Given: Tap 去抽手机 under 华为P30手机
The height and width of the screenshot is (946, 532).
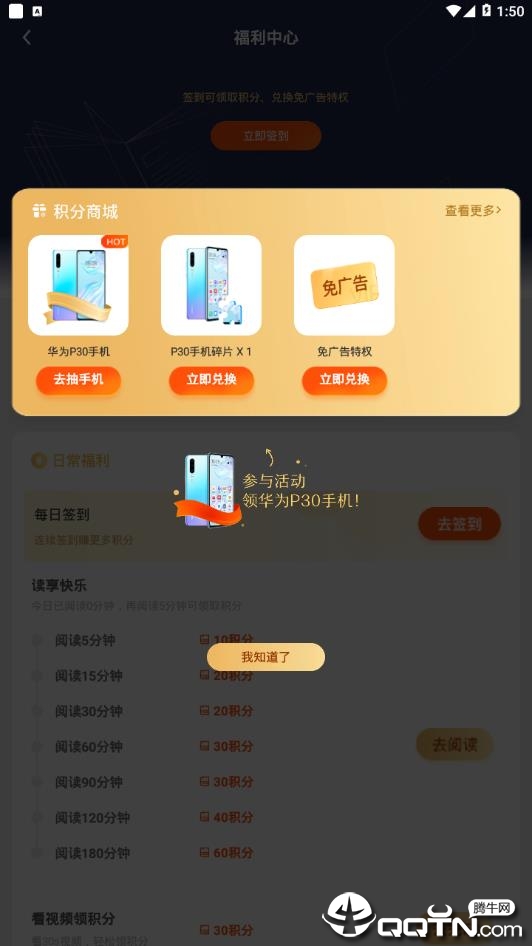Looking at the screenshot, I should [x=78, y=380].
